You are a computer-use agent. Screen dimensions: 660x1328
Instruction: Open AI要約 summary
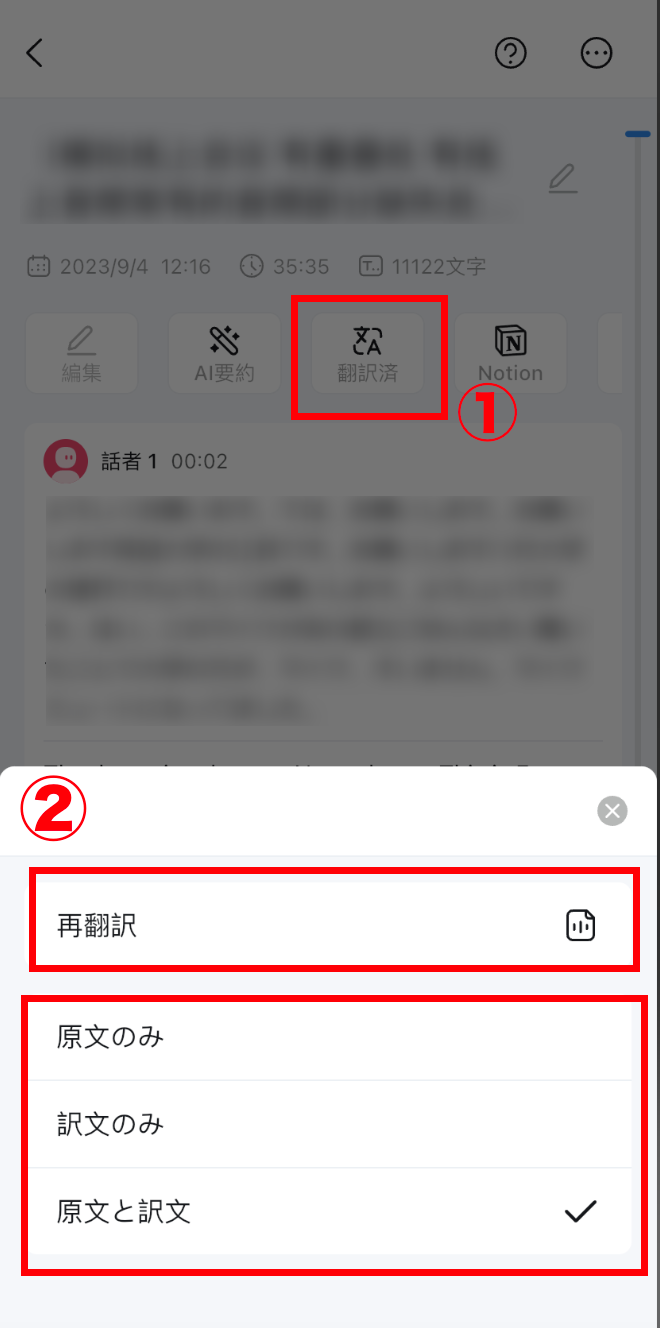point(224,354)
